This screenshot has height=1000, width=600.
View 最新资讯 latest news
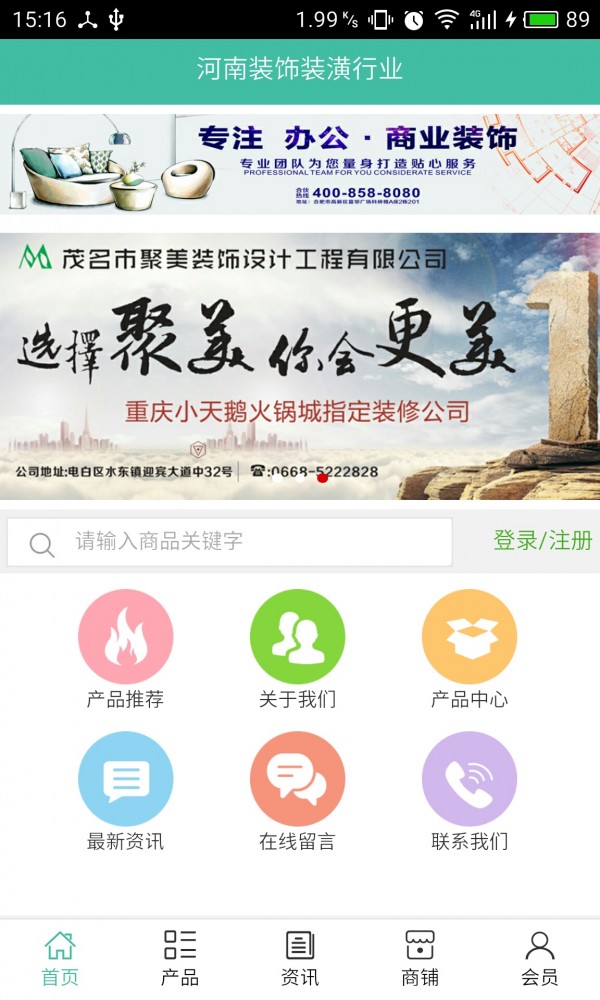[126, 780]
